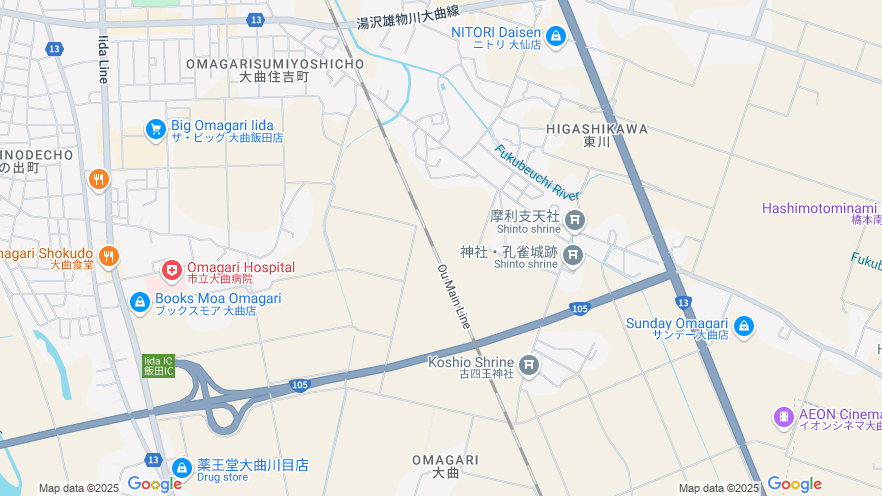
Task: Select the AEON Cinema marker
Action: [784, 417]
